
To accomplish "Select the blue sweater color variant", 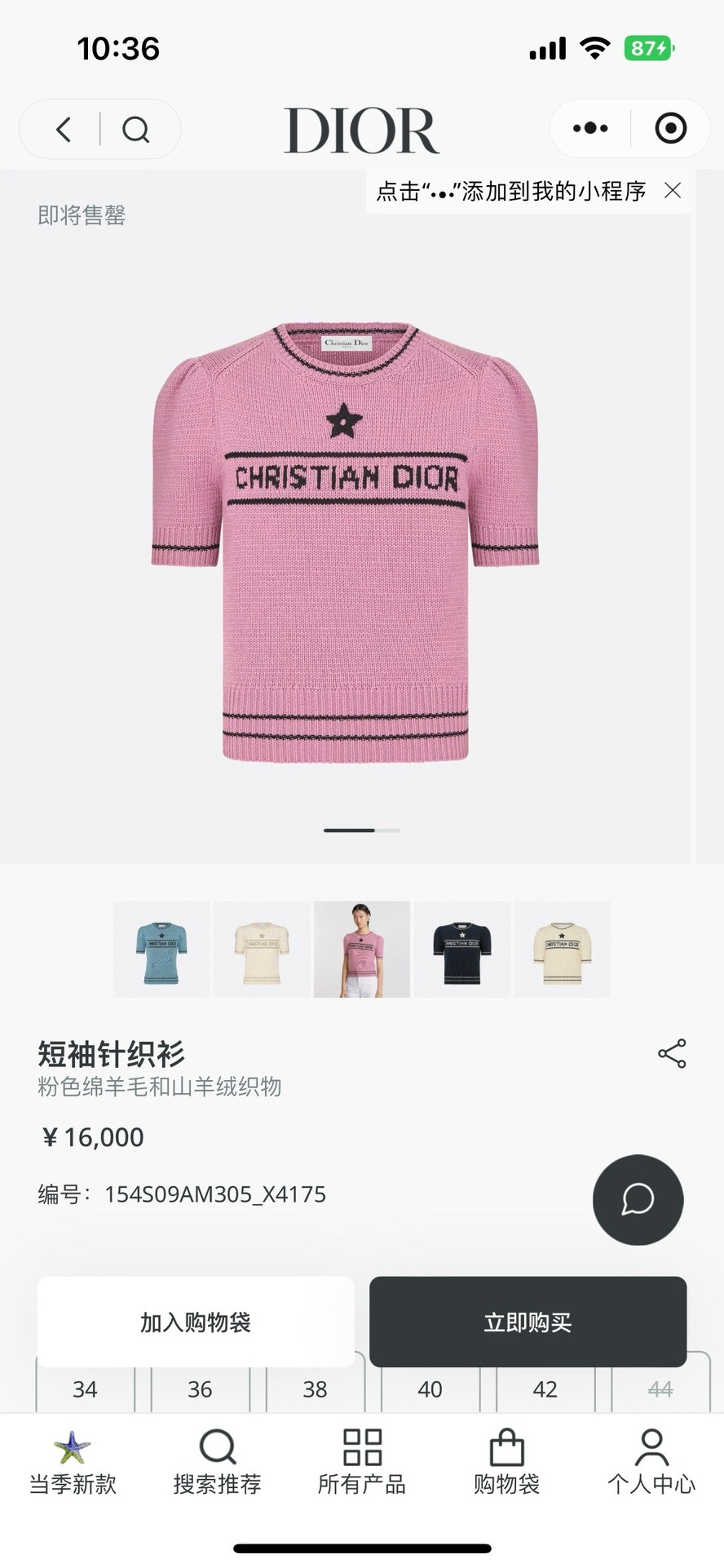I will tap(161, 950).
